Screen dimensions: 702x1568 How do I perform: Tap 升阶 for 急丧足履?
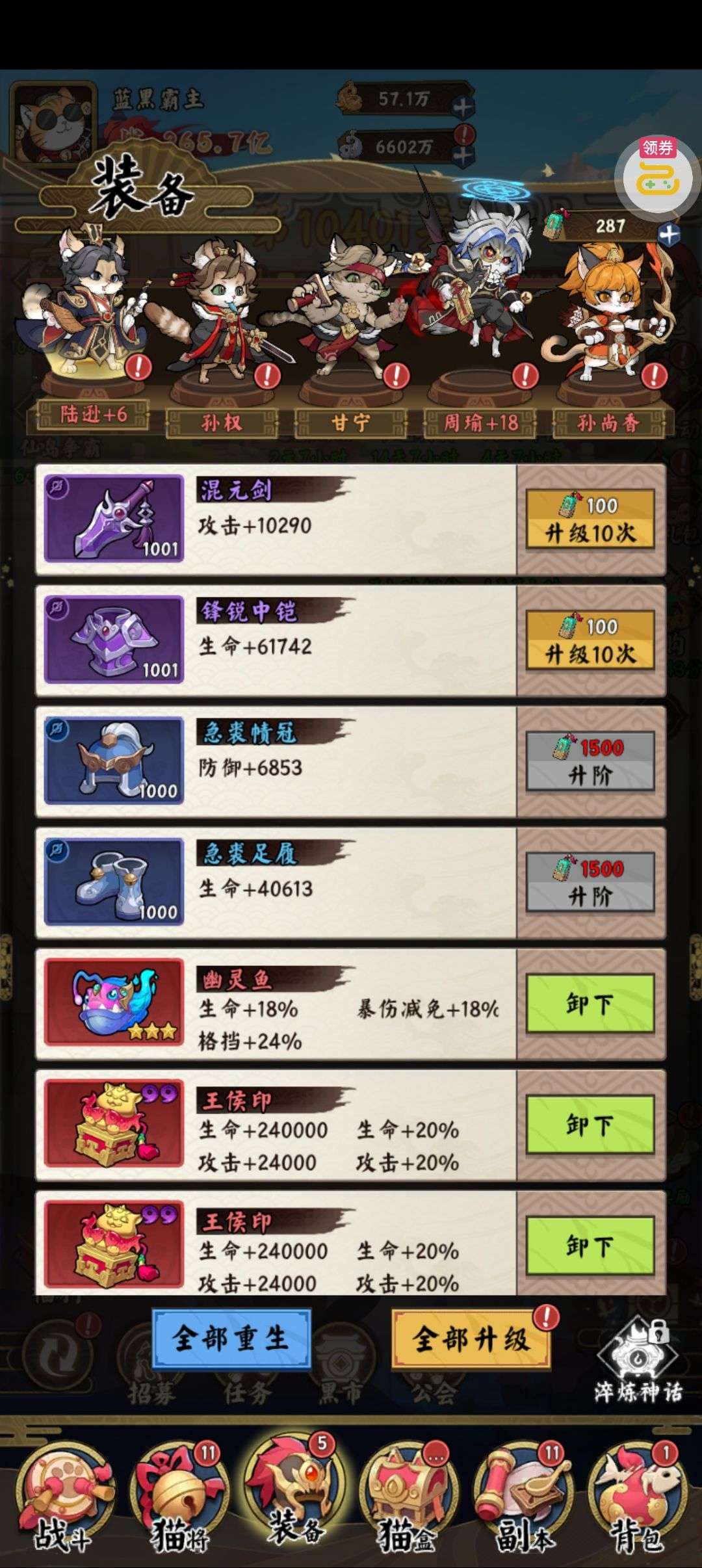tap(590, 883)
